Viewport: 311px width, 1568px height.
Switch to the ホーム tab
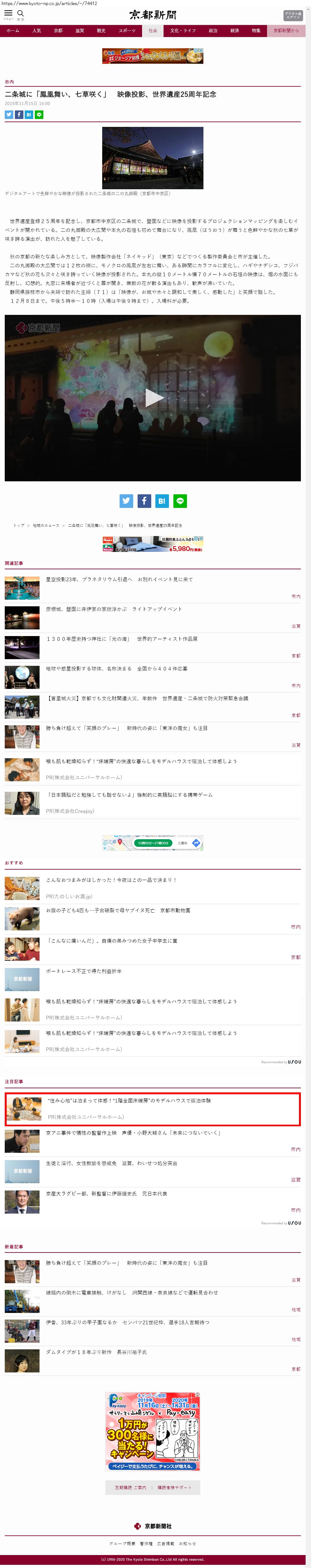pos(13,30)
